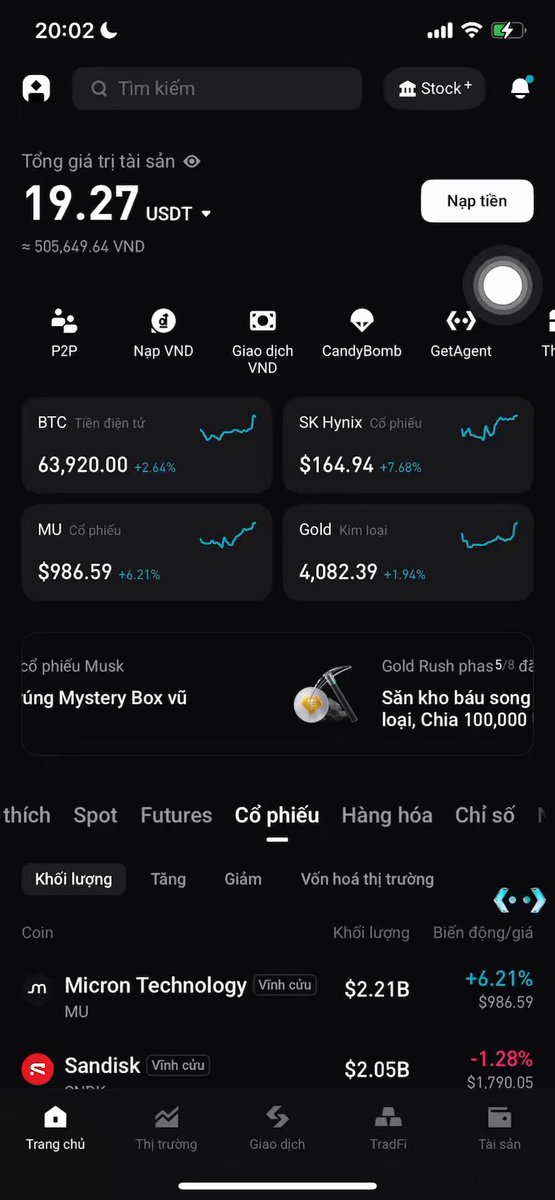Toggle asset value visibility eye icon
This screenshot has height=1200, width=555.
pyautogui.click(x=192, y=161)
